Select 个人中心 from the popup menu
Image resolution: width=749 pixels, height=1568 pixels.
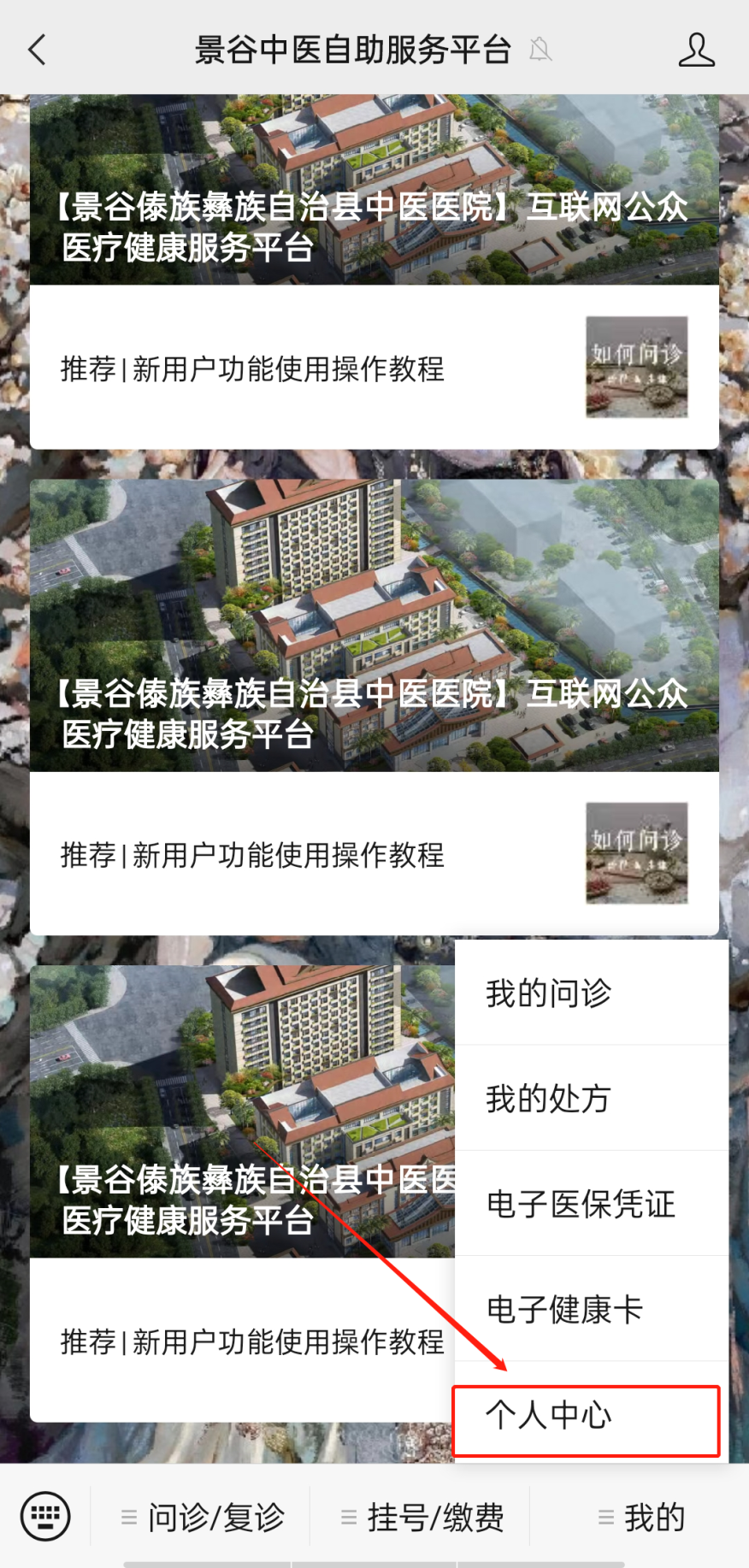[587, 1415]
